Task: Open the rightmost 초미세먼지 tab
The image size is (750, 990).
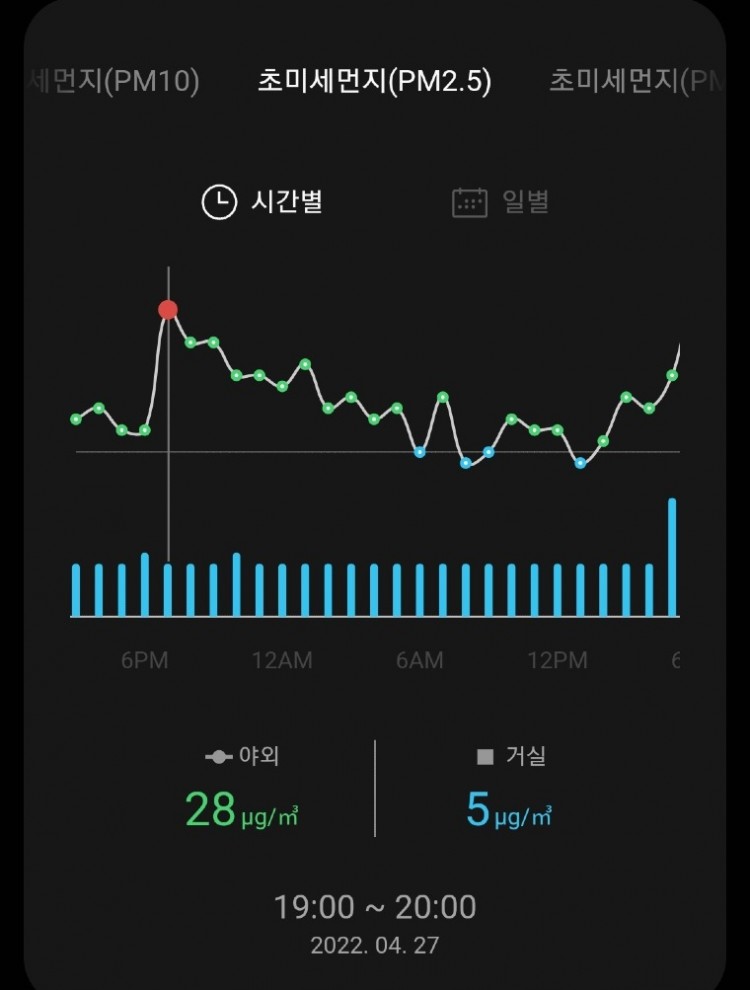Action: click(x=640, y=85)
